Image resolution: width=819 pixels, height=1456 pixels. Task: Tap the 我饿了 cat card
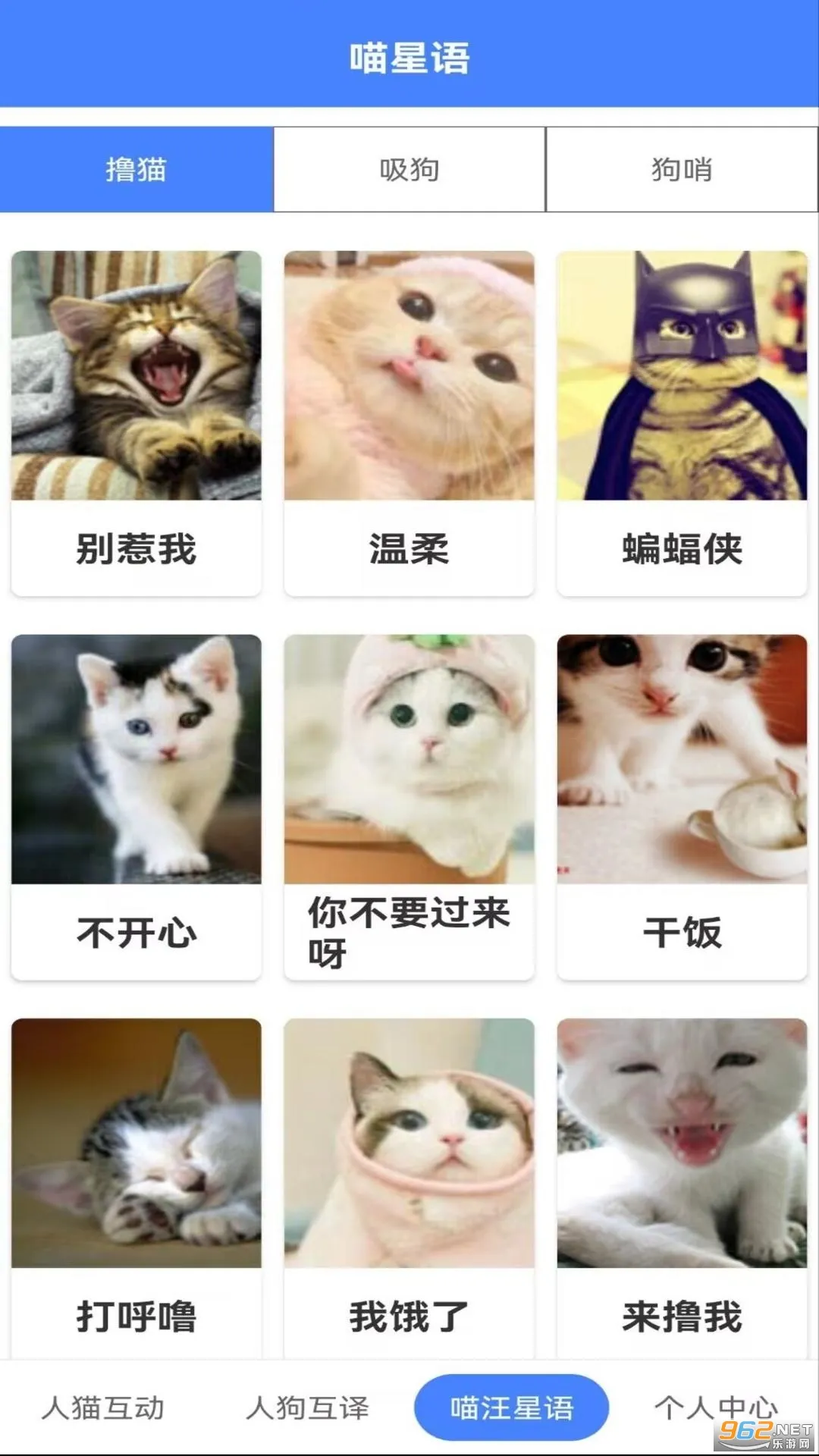coord(409,1188)
